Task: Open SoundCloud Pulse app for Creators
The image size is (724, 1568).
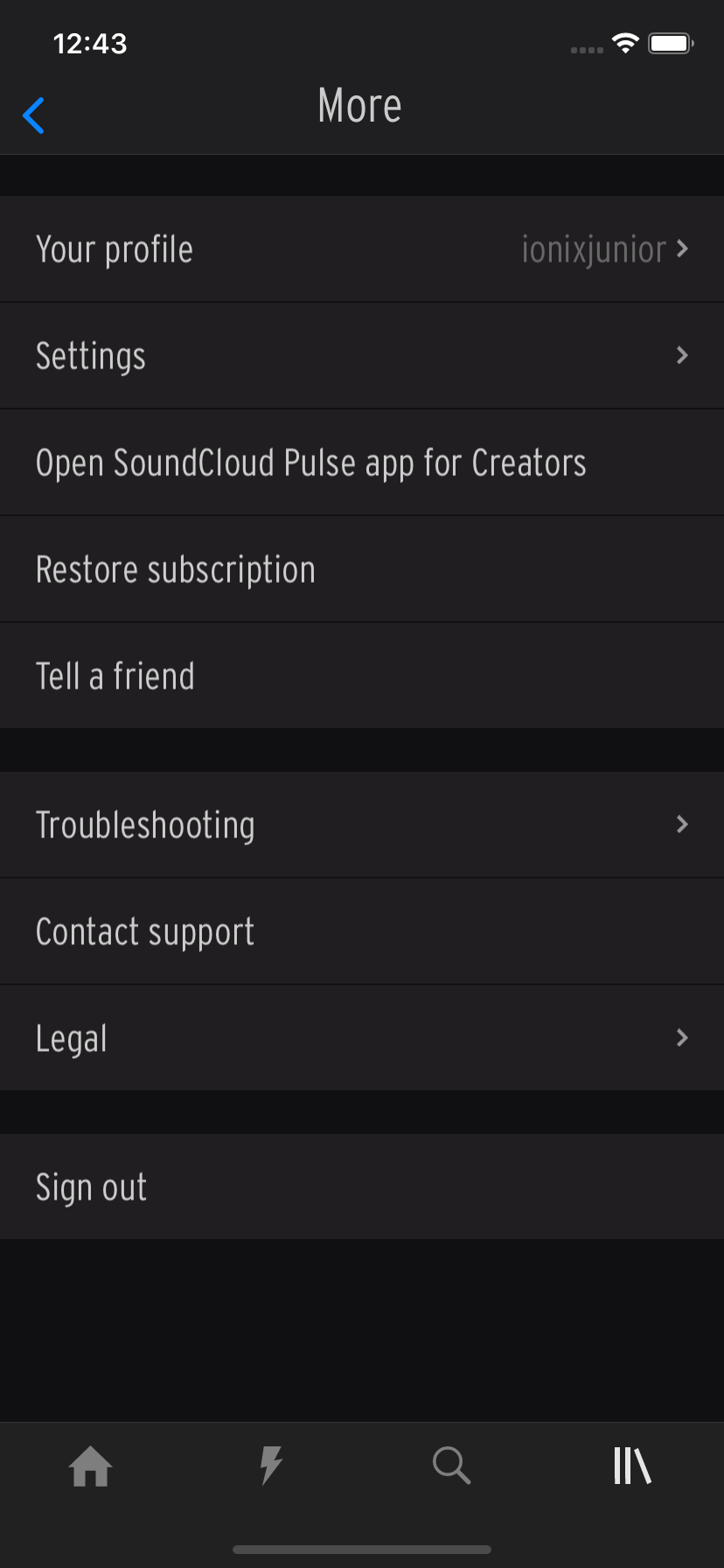Action: tap(362, 463)
